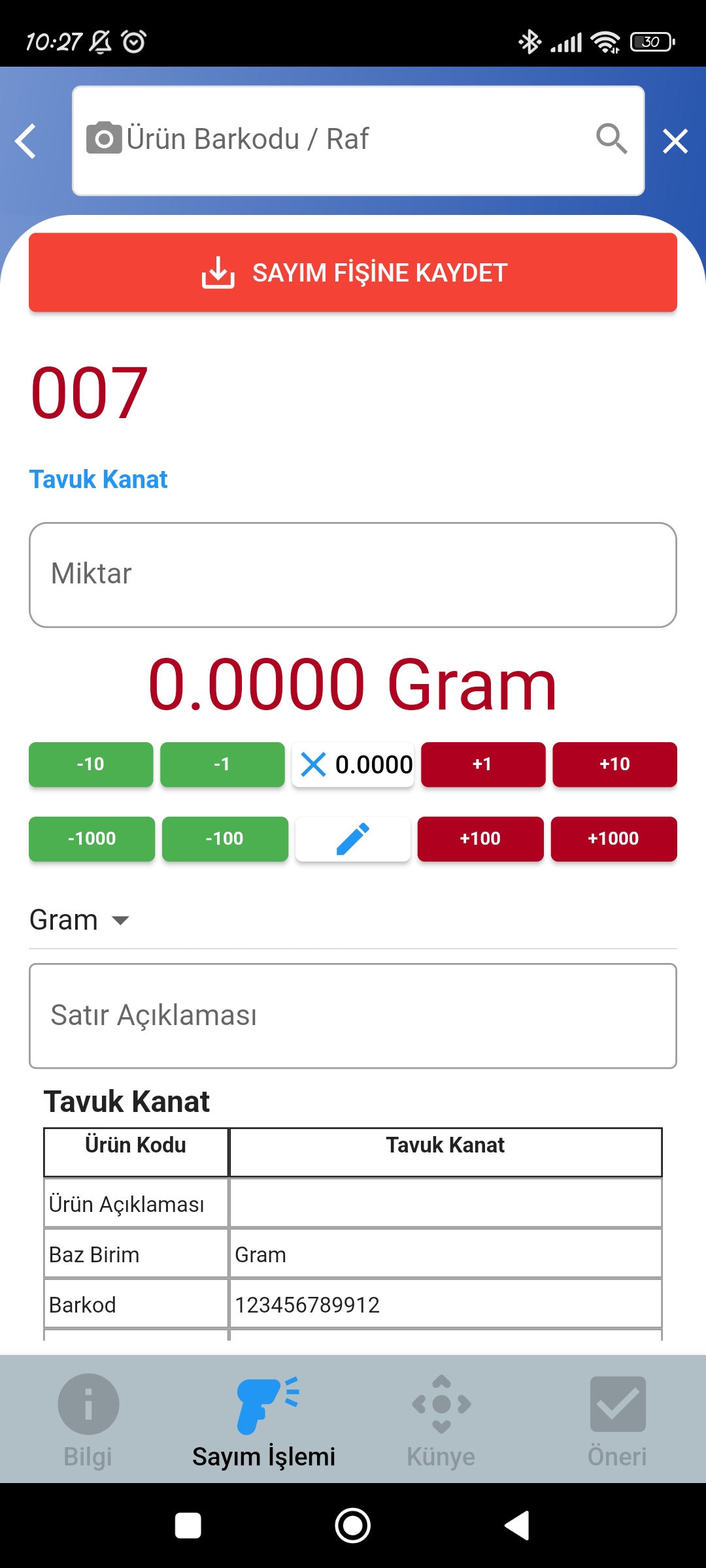Subtract 1000 from the quantity

pos(92,839)
